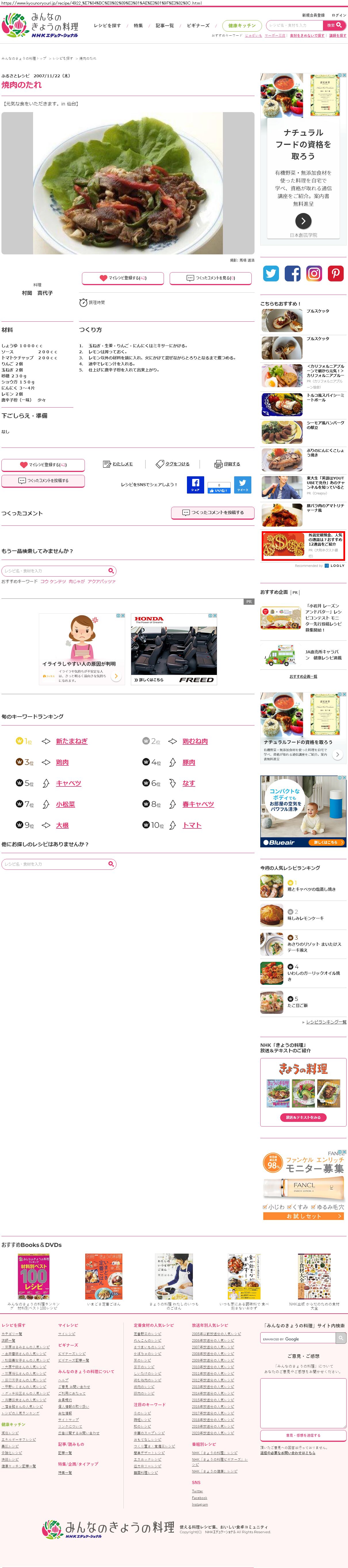Open the トマト keyword link

(x=192, y=825)
